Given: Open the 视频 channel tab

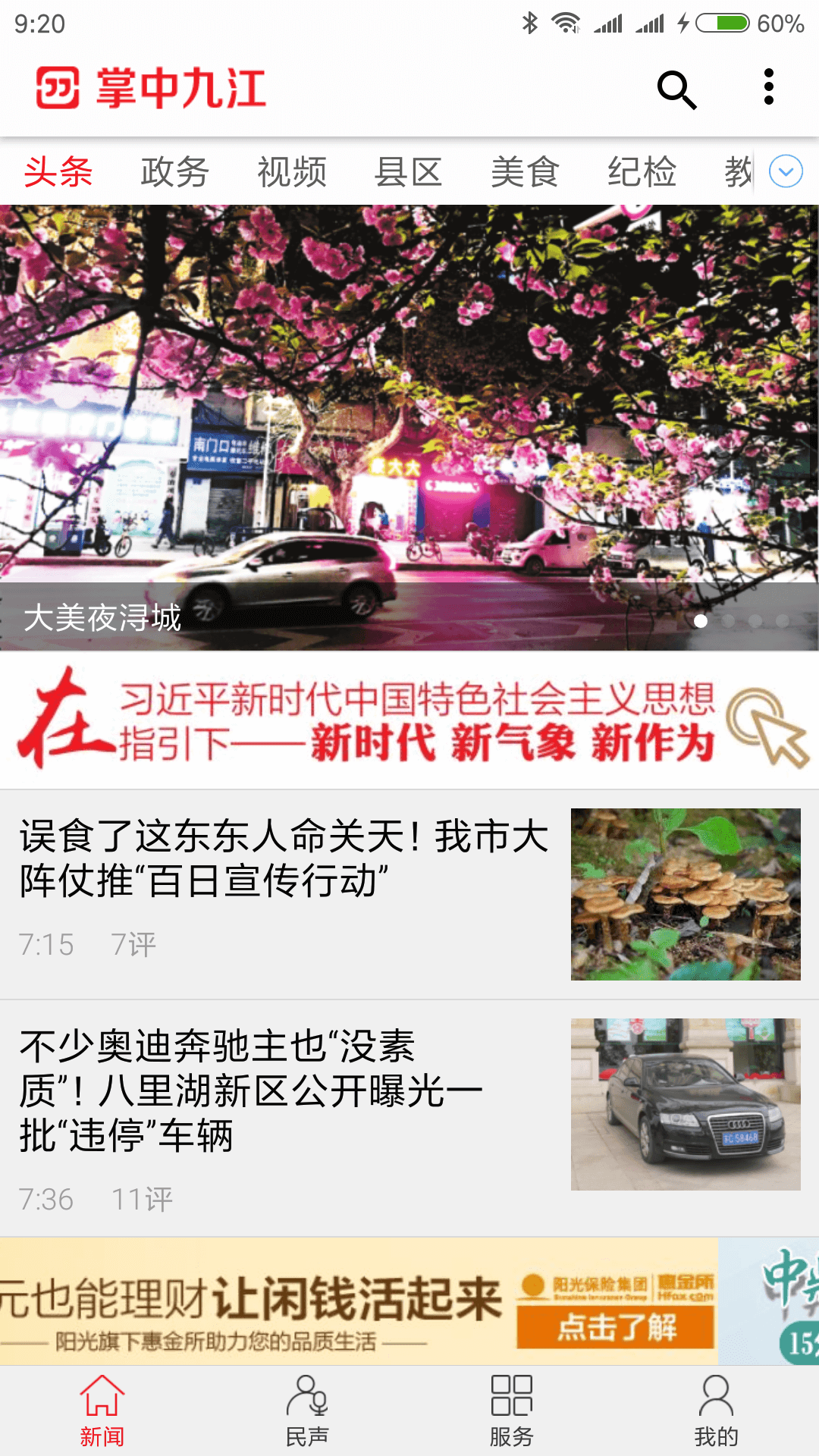Looking at the screenshot, I should click(x=293, y=173).
